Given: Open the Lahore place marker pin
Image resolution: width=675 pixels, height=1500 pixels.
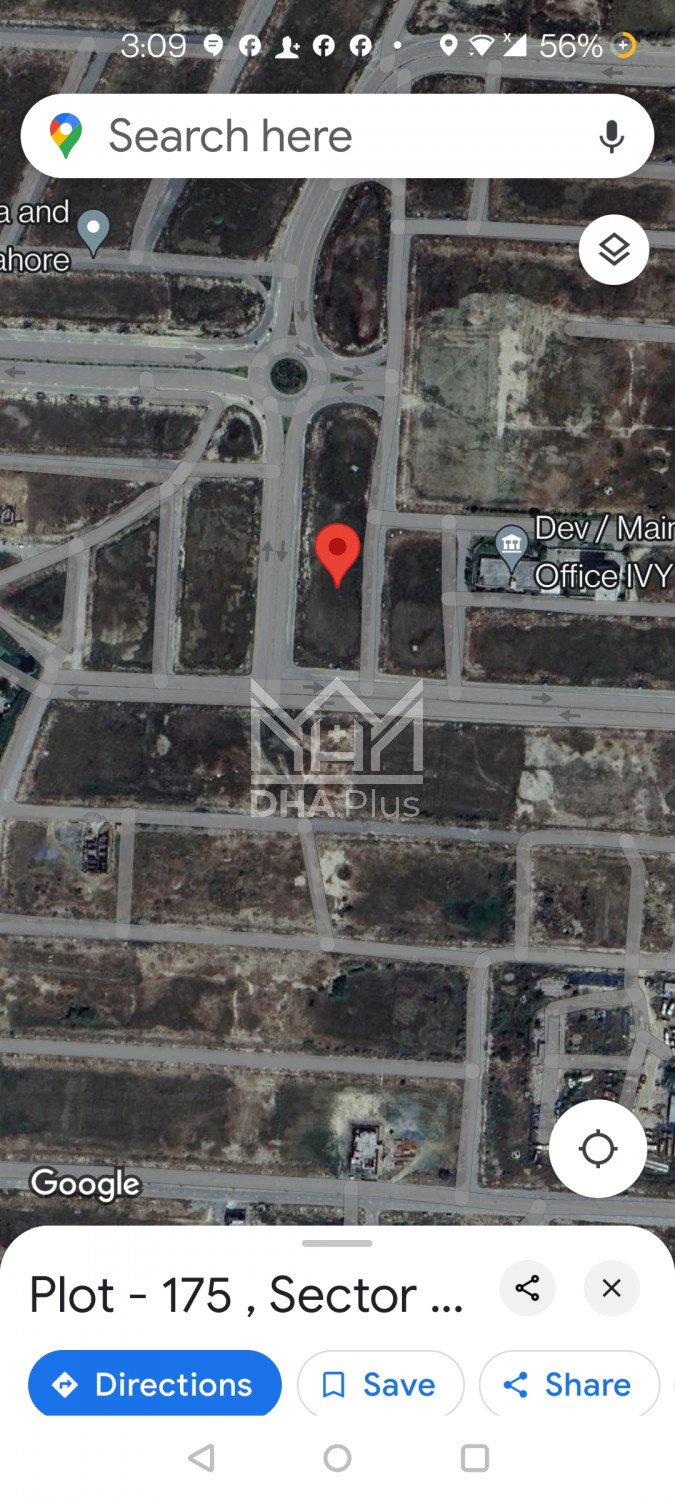Looking at the screenshot, I should 93,231.
